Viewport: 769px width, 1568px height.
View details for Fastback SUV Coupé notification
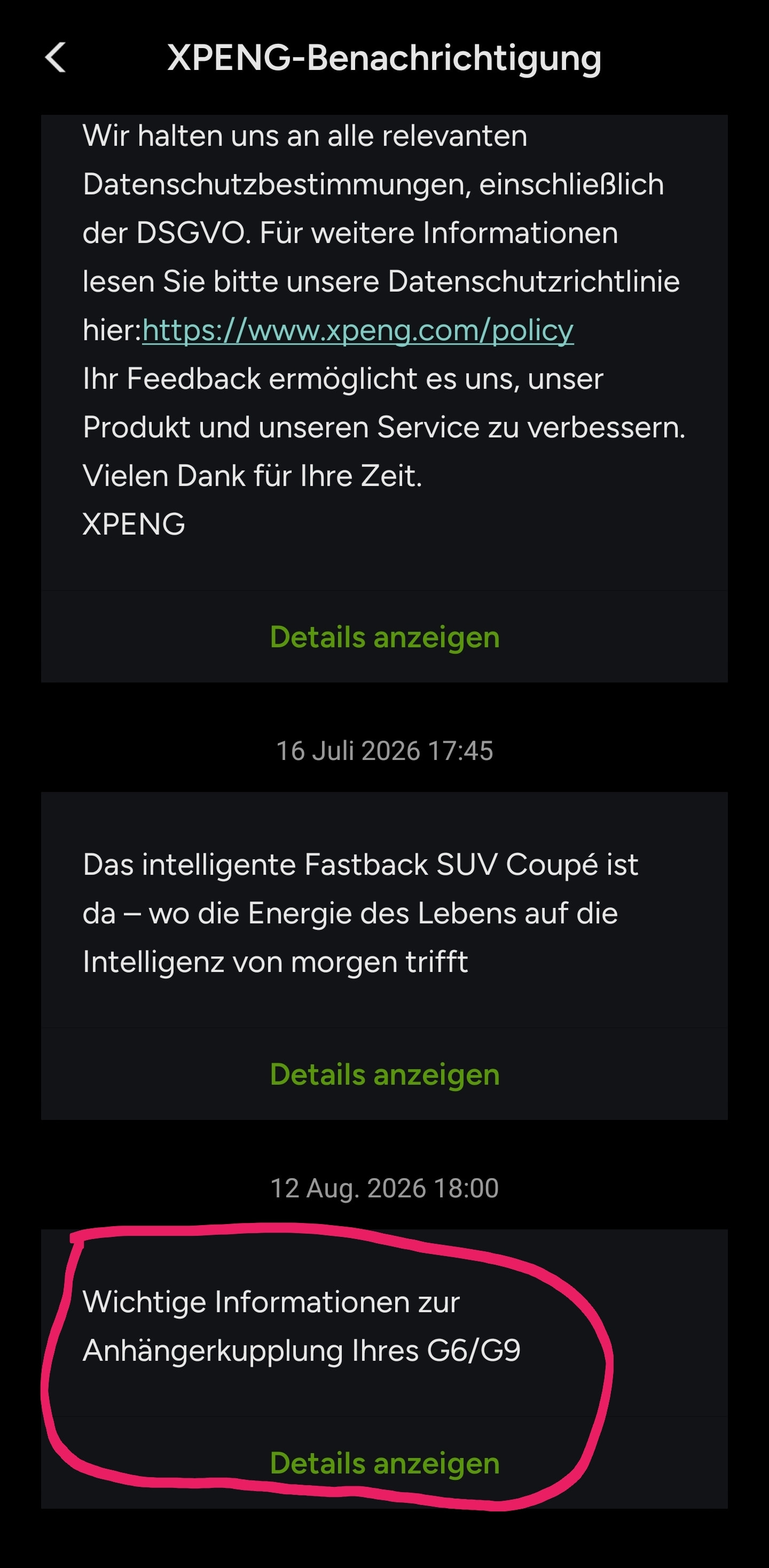(384, 1075)
